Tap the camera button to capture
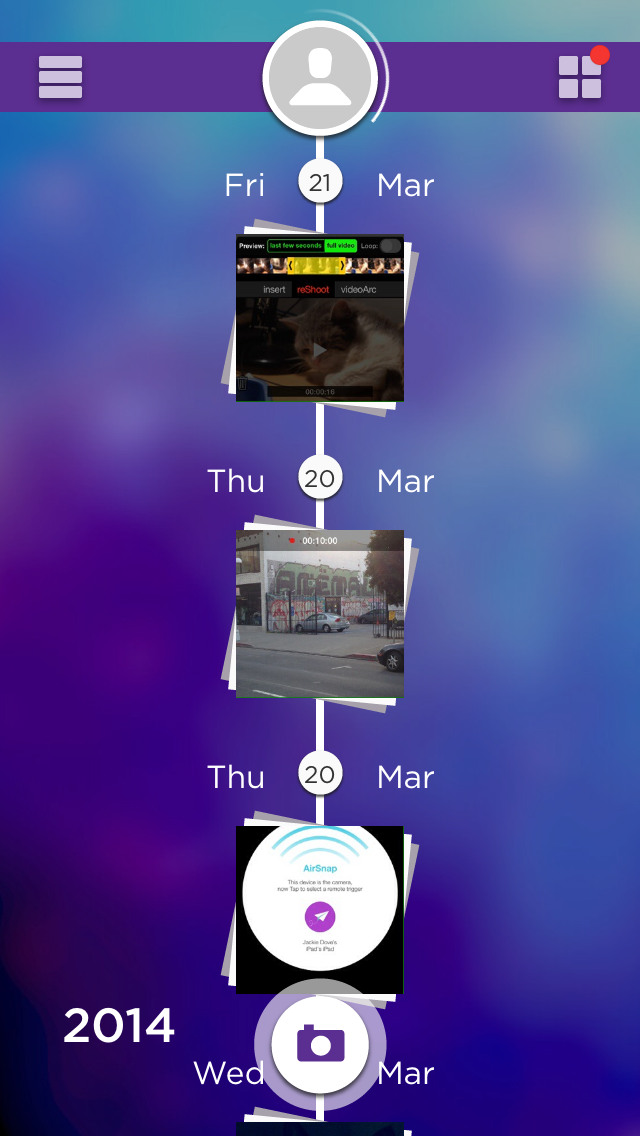640x1136 pixels. tap(320, 1044)
